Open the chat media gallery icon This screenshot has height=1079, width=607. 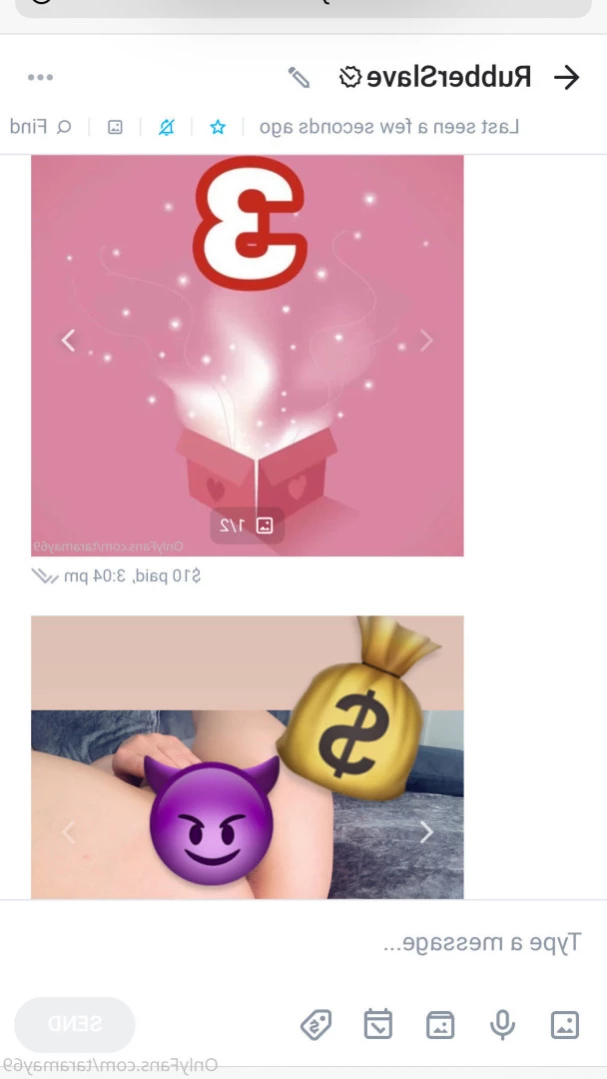coord(115,127)
